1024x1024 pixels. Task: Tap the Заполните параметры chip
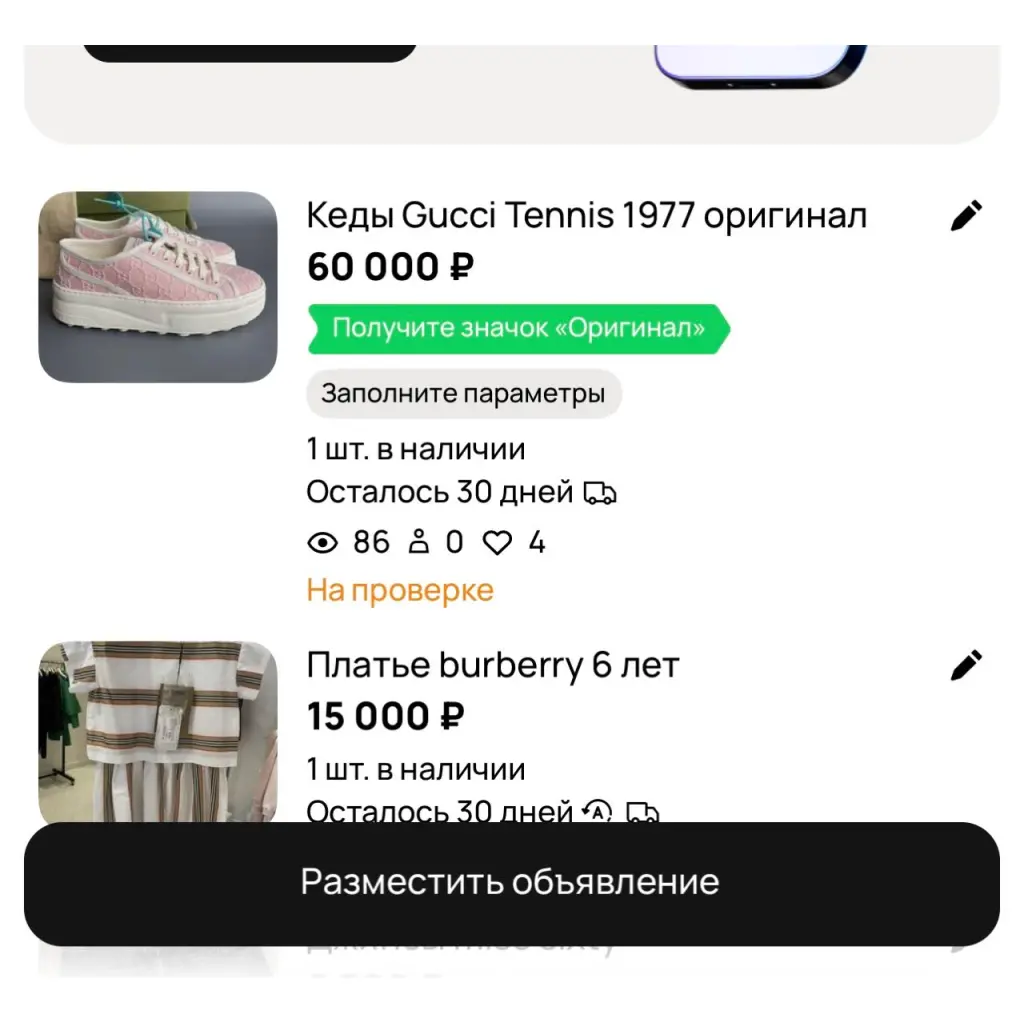pyautogui.click(x=463, y=393)
